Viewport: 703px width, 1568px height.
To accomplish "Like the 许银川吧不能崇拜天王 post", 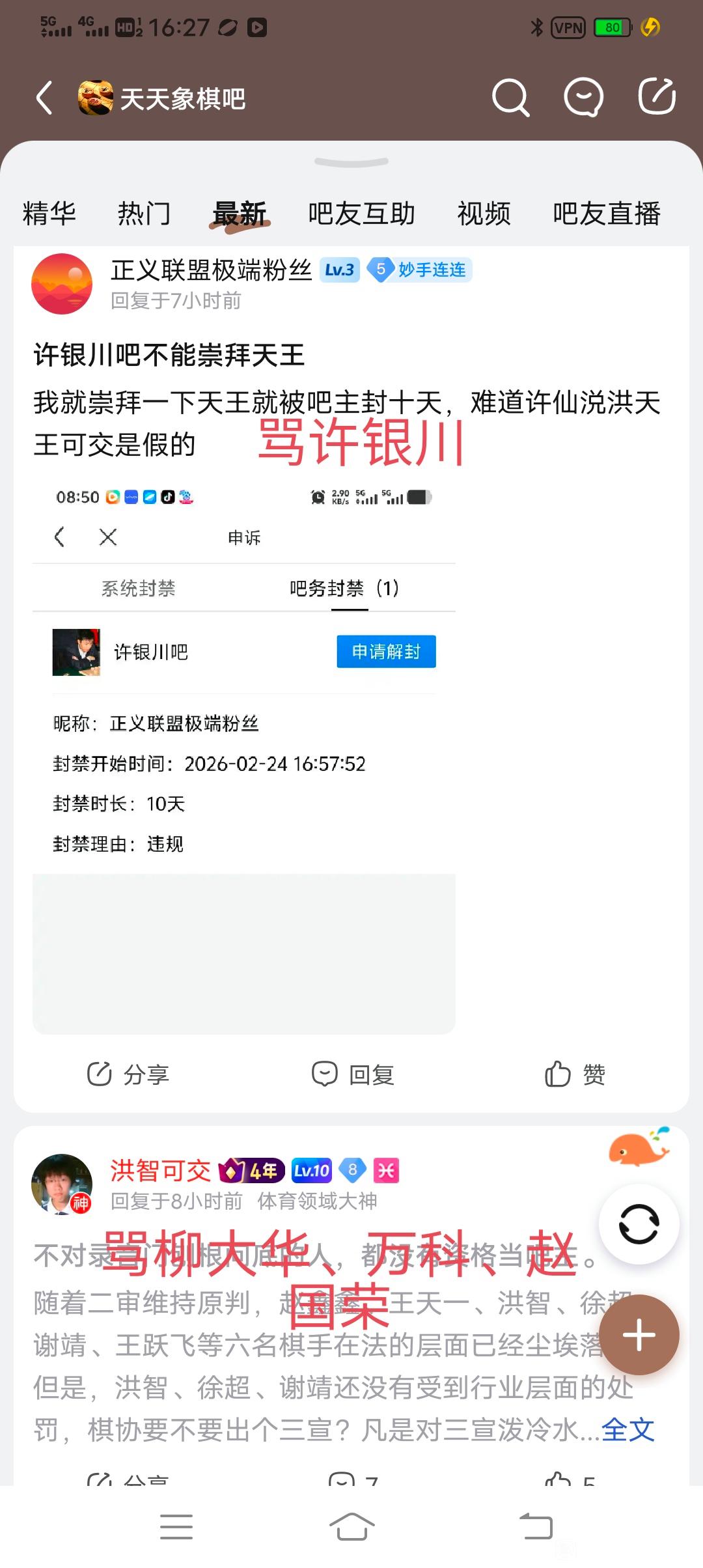I will [575, 1074].
